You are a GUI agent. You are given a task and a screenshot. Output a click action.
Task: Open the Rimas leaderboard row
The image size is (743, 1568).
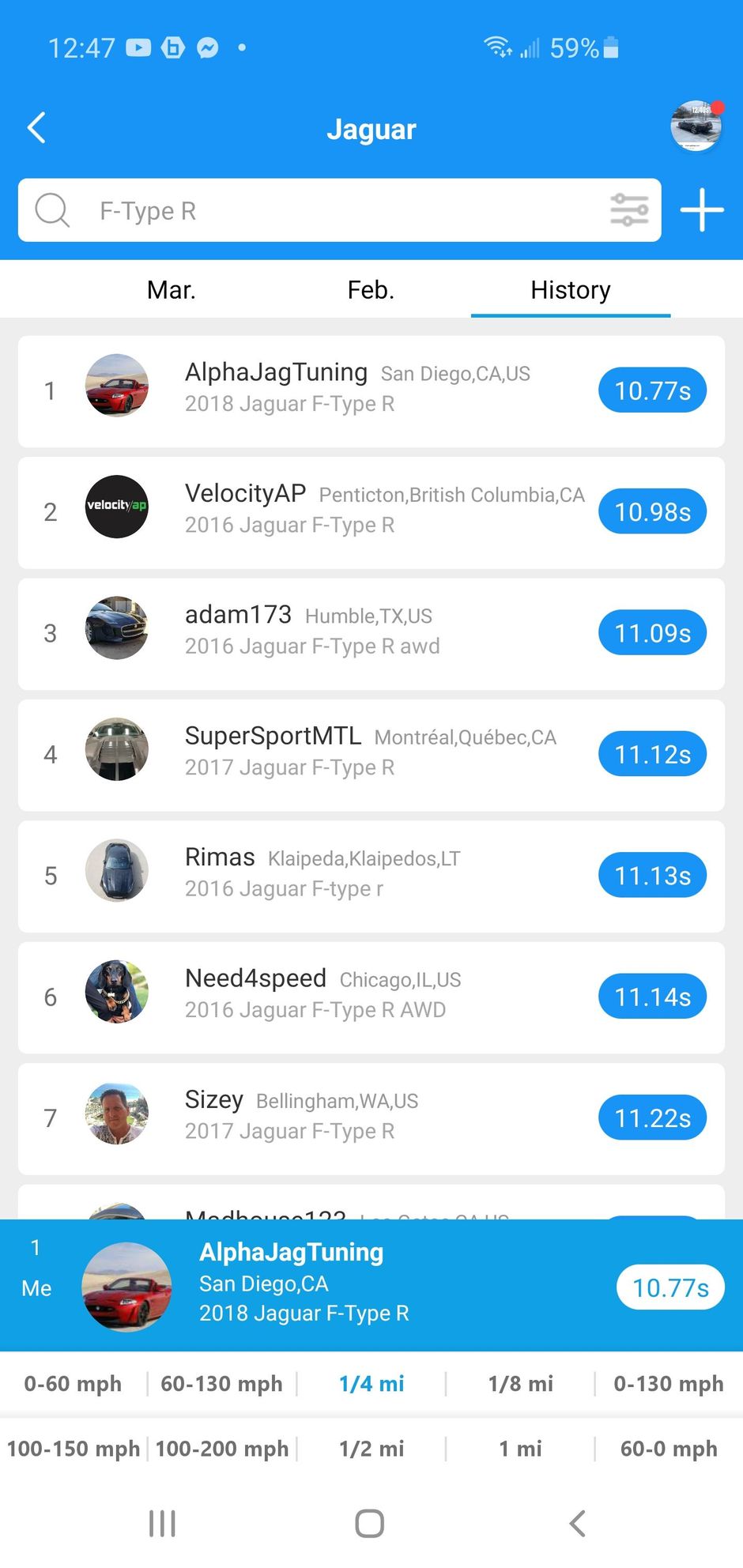(371, 876)
